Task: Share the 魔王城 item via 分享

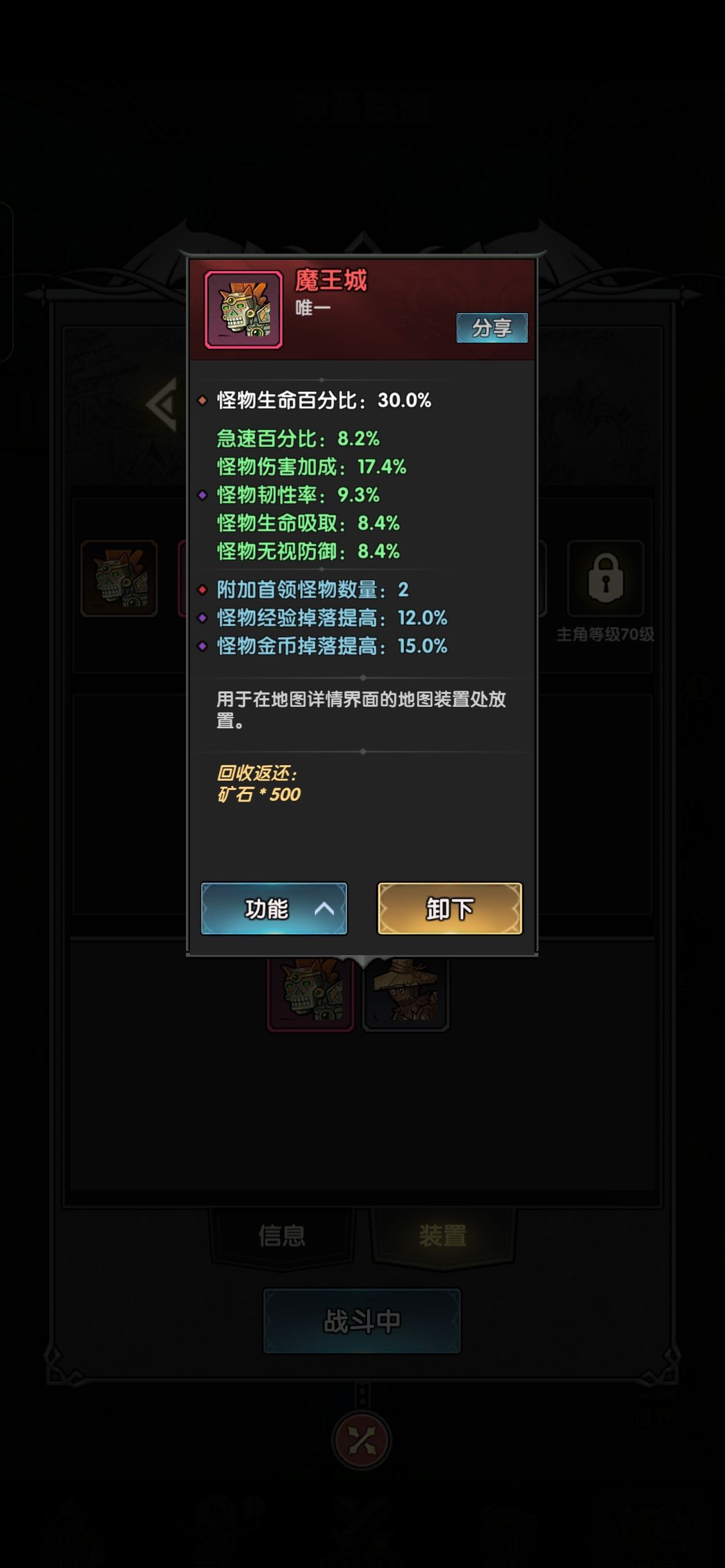Action: (x=491, y=328)
